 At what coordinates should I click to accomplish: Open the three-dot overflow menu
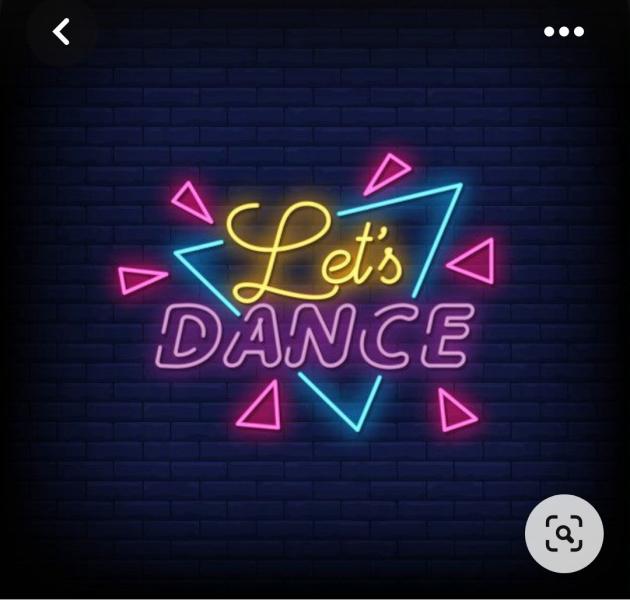tap(563, 32)
